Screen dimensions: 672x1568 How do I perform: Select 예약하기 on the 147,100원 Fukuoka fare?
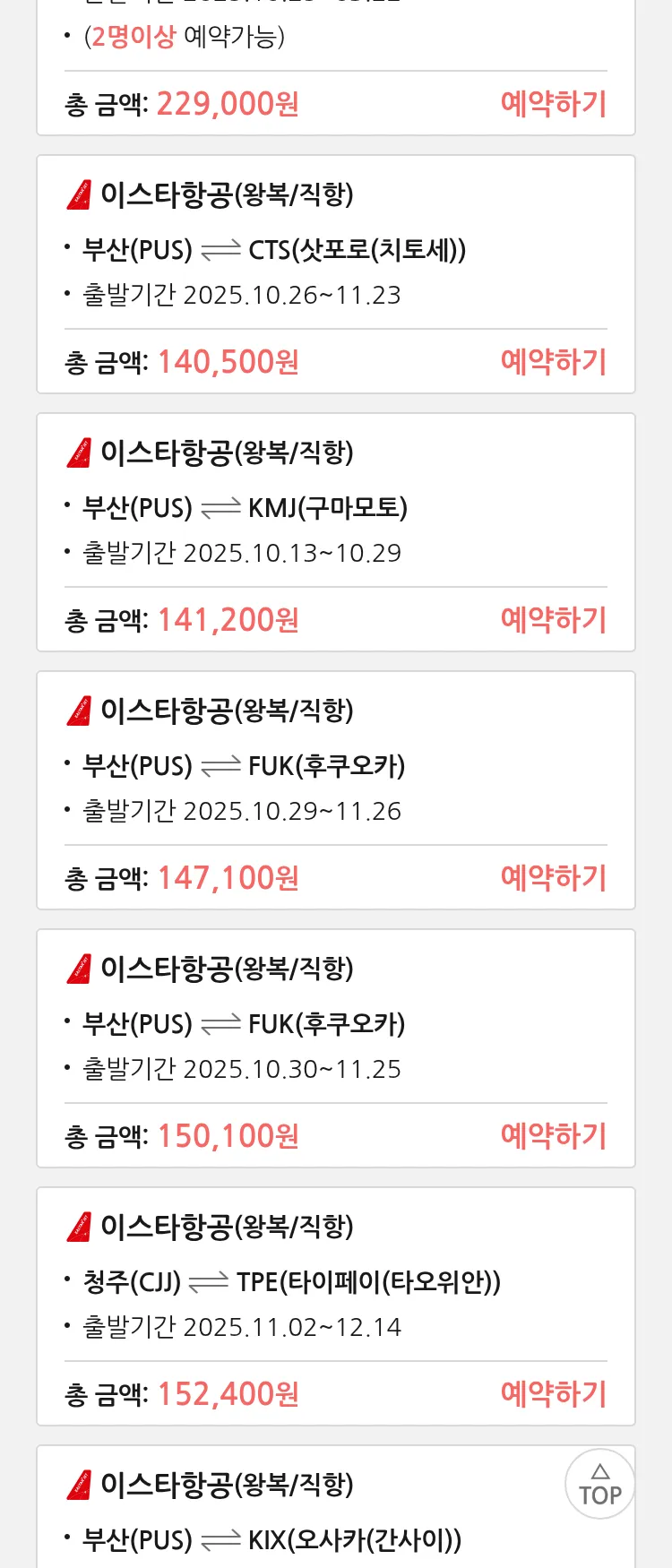(x=553, y=878)
